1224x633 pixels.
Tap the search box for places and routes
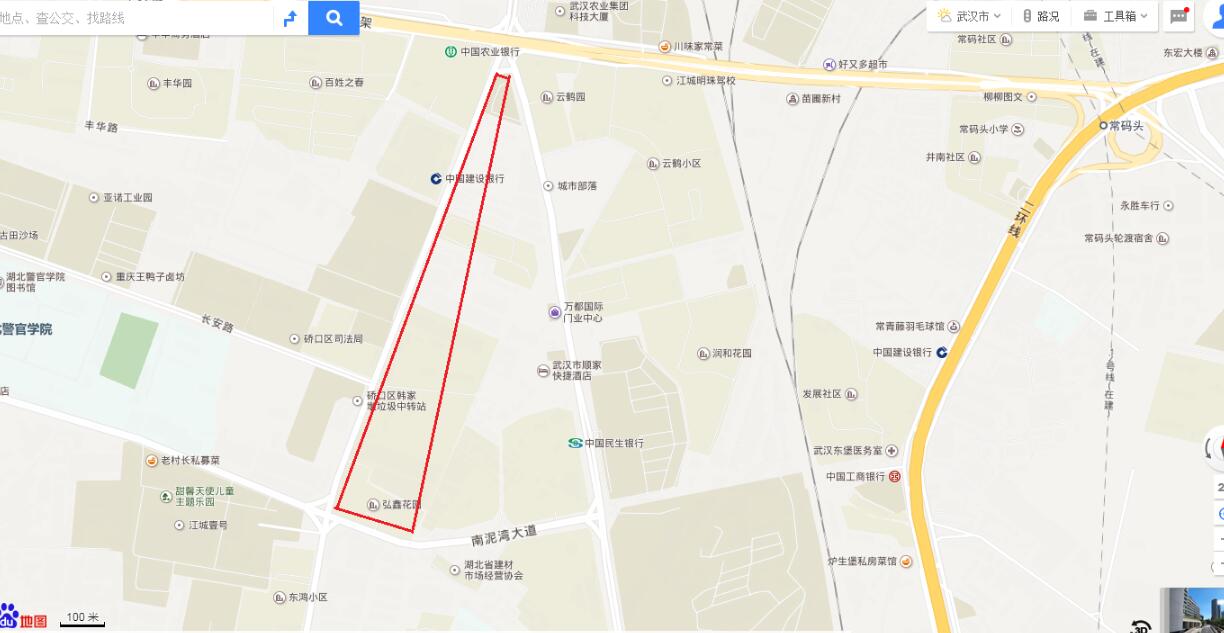click(135, 17)
